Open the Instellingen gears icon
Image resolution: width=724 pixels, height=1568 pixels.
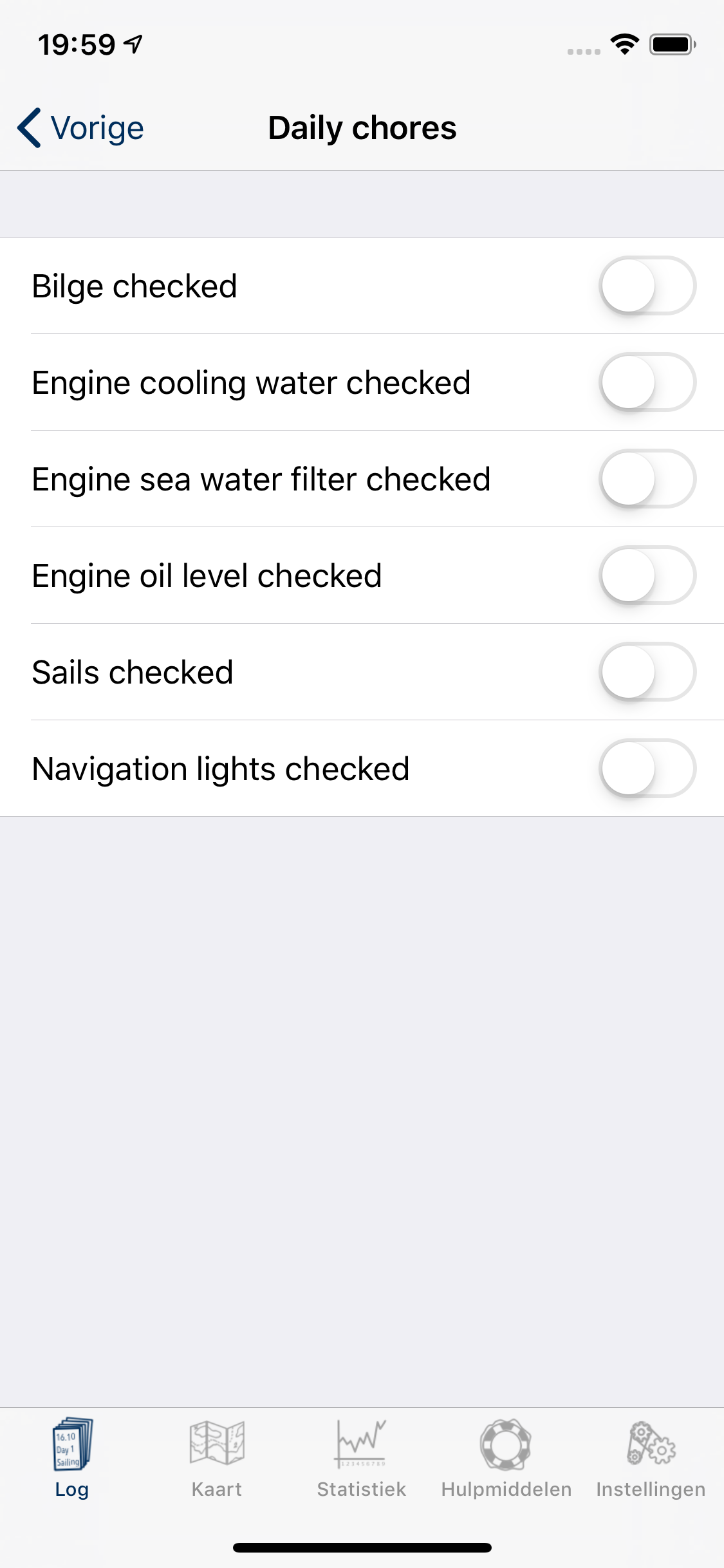650,1442
